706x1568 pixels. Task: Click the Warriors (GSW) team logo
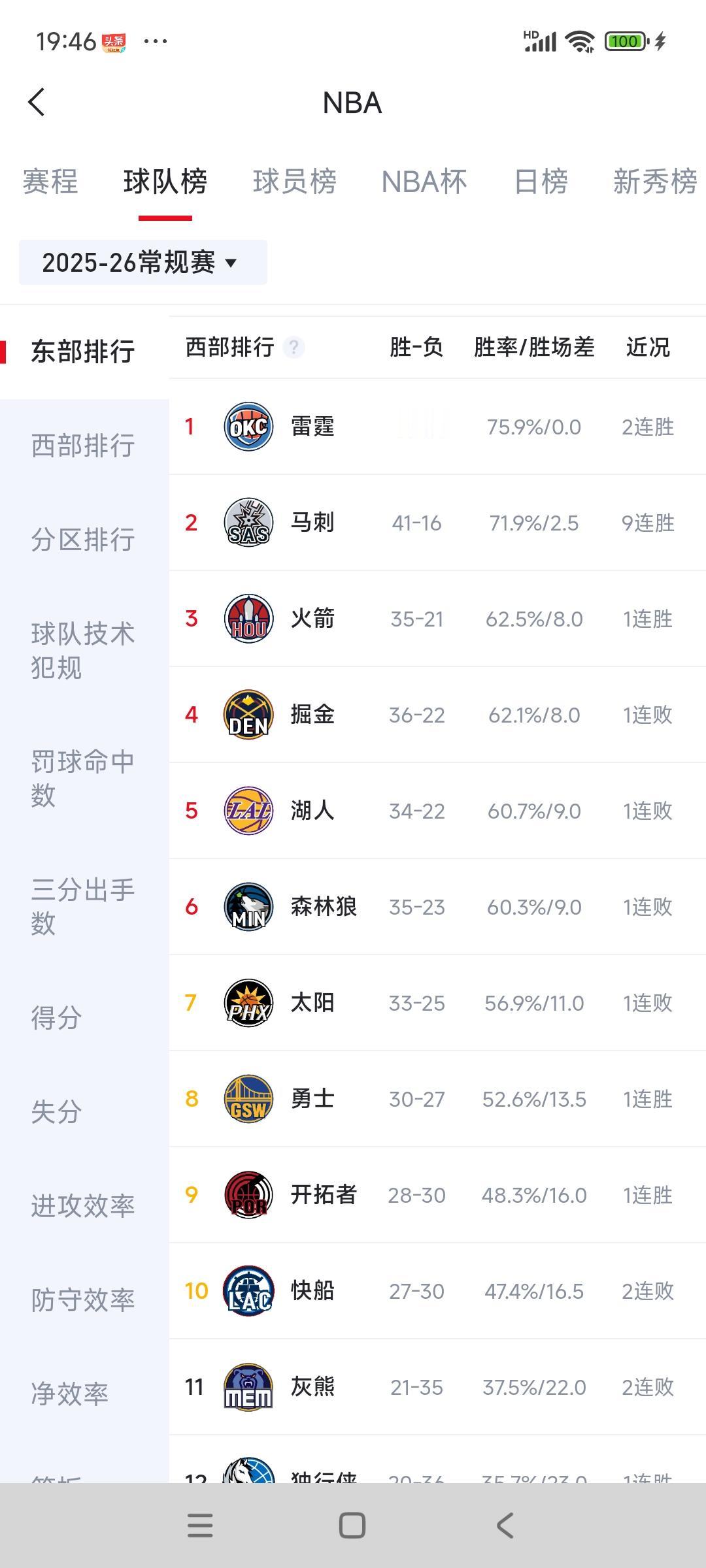pos(248,1098)
